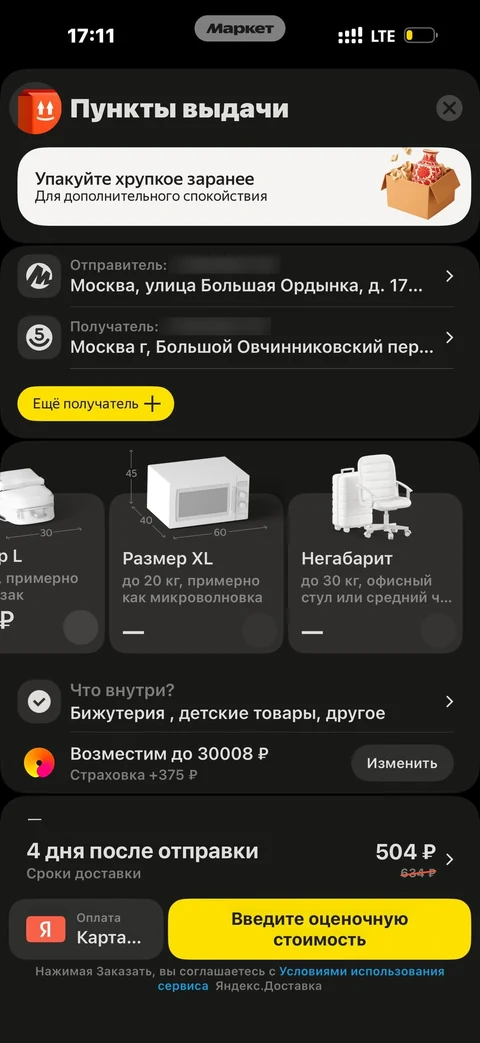
Task: Change the Оплата card method
Action: pyautogui.click(x=86, y=929)
